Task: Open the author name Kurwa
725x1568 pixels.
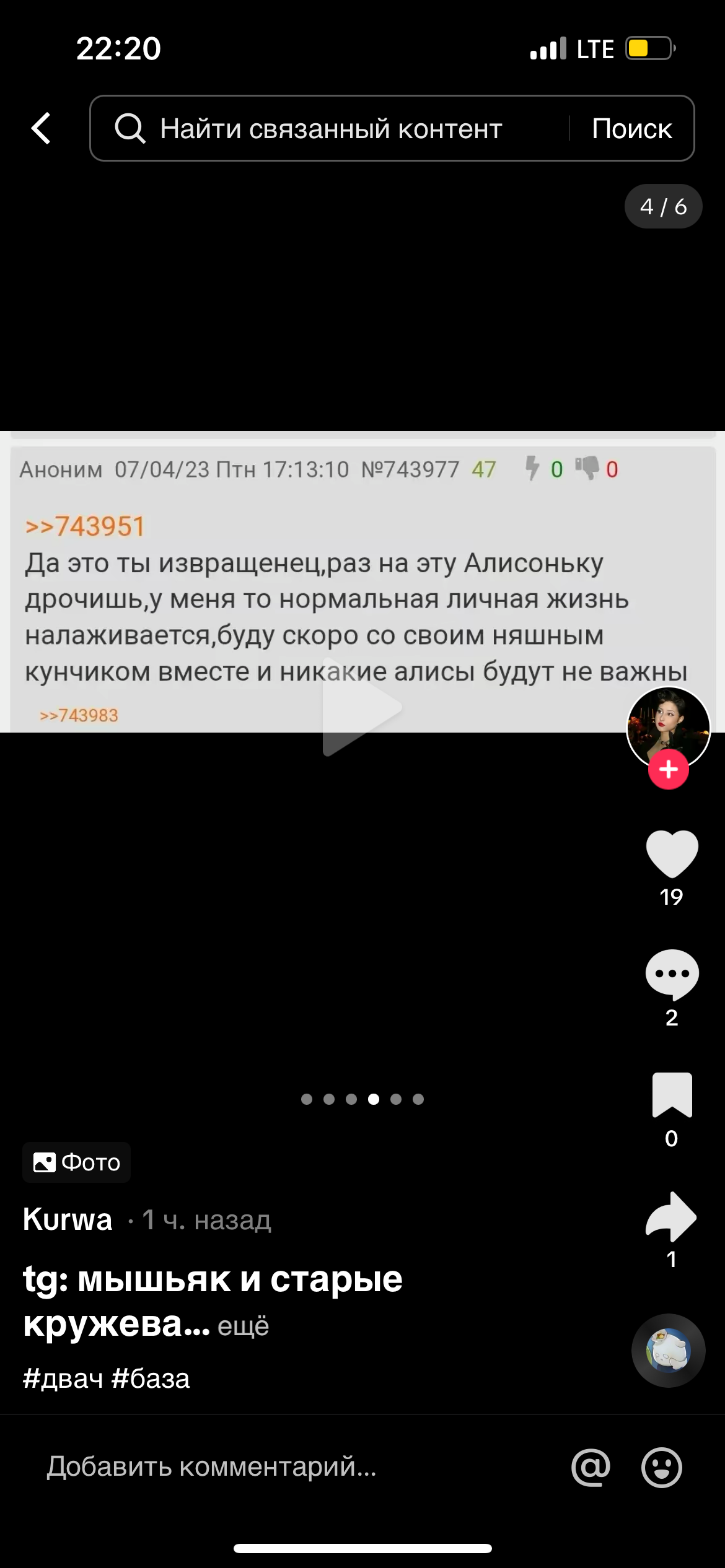Action: click(68, 1219)
